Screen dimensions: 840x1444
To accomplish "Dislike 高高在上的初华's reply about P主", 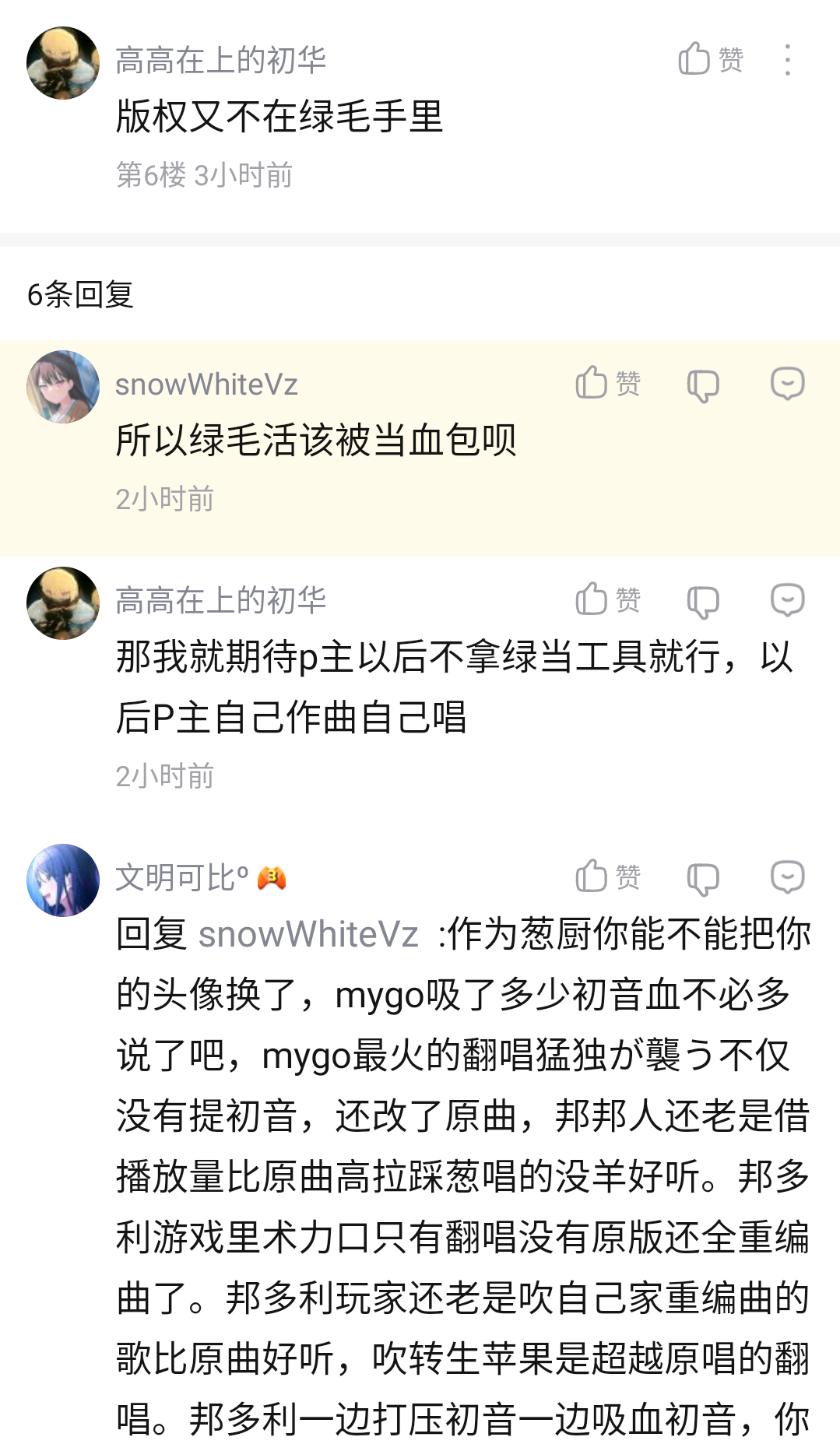I will 702,602.
